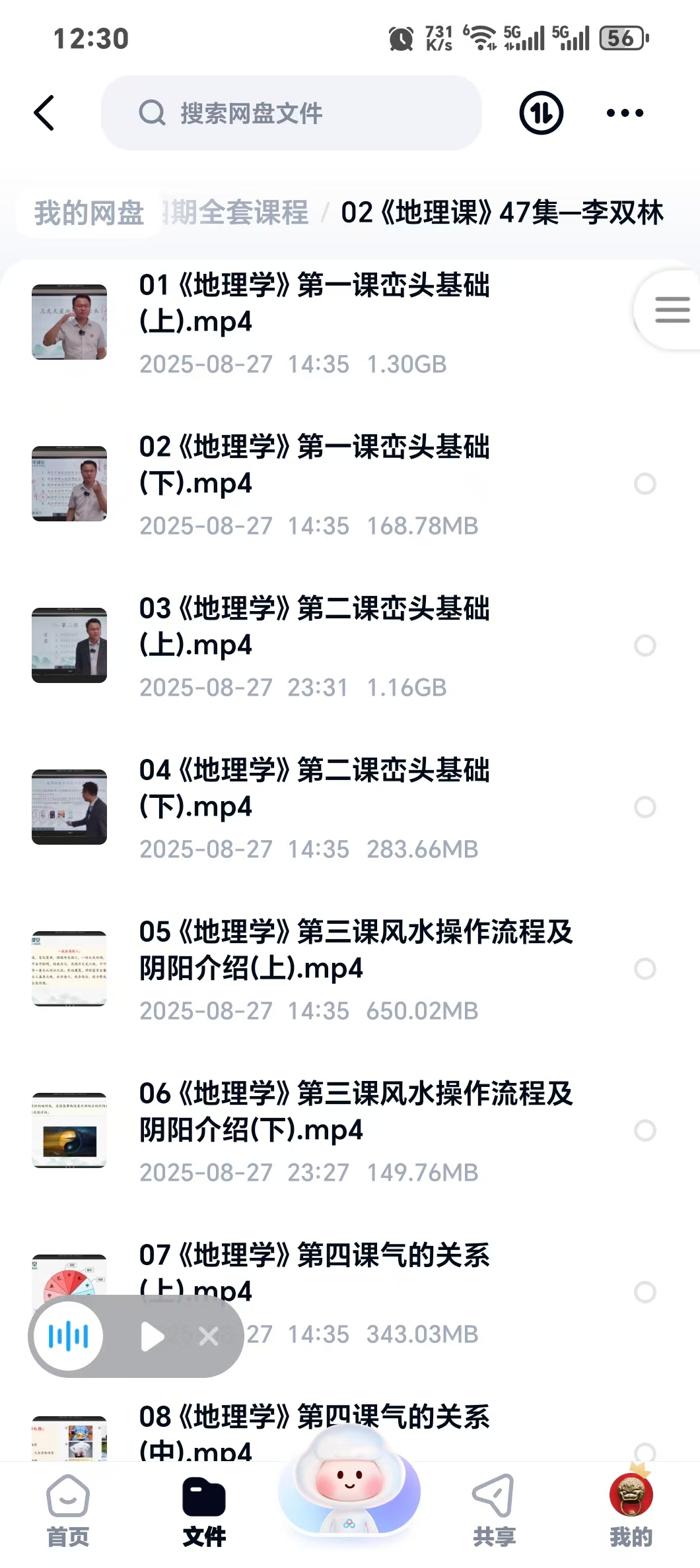Select file 02 第一课峦头基础(下).mp4 circle

pos(645,484)
